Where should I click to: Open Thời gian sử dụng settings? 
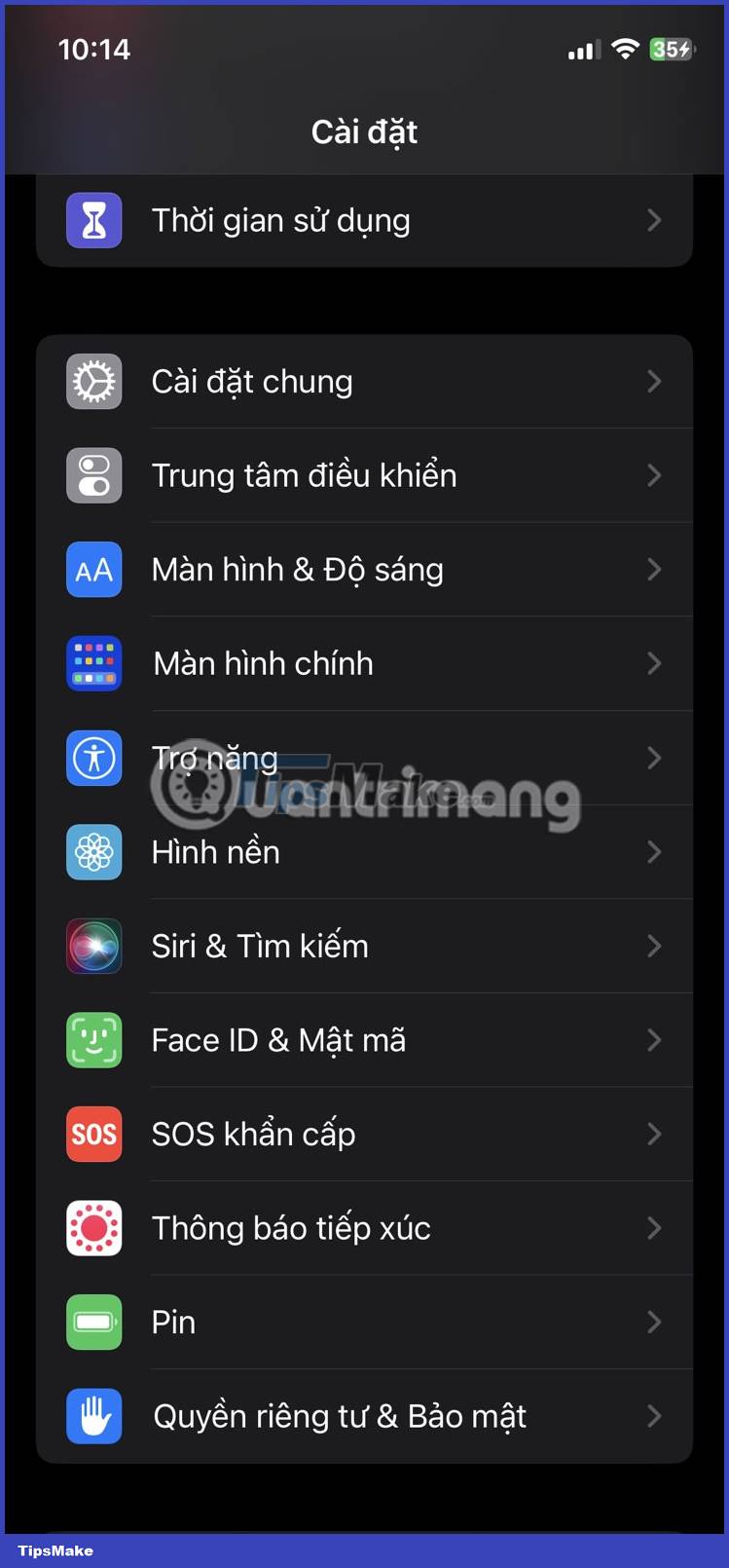tap(364, 221)
